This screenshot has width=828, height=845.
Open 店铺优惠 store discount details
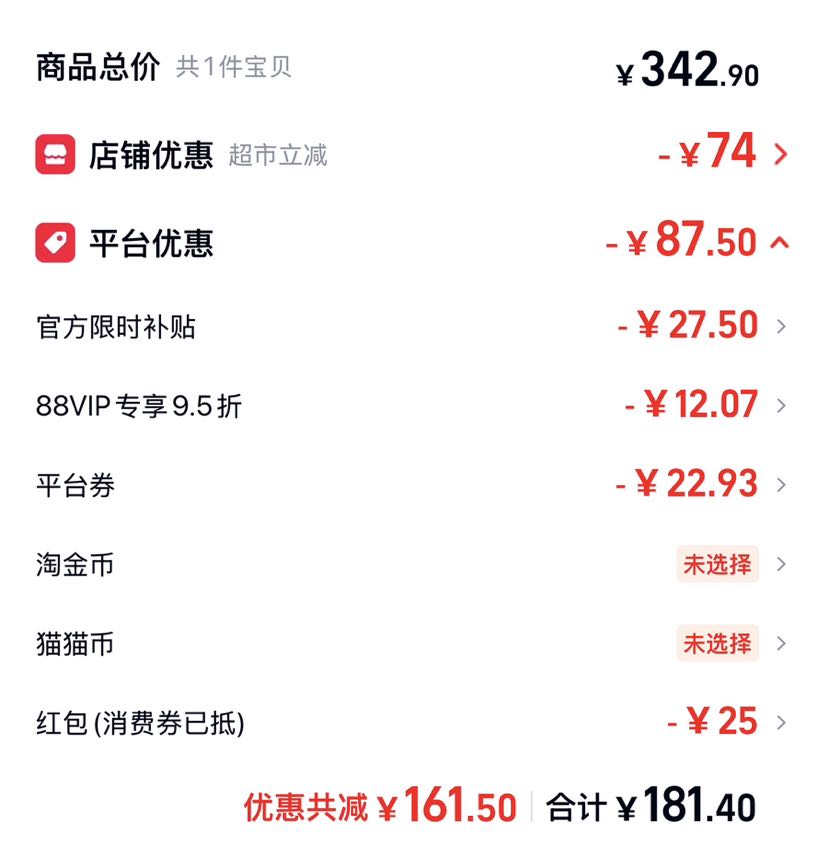(412, 154)
